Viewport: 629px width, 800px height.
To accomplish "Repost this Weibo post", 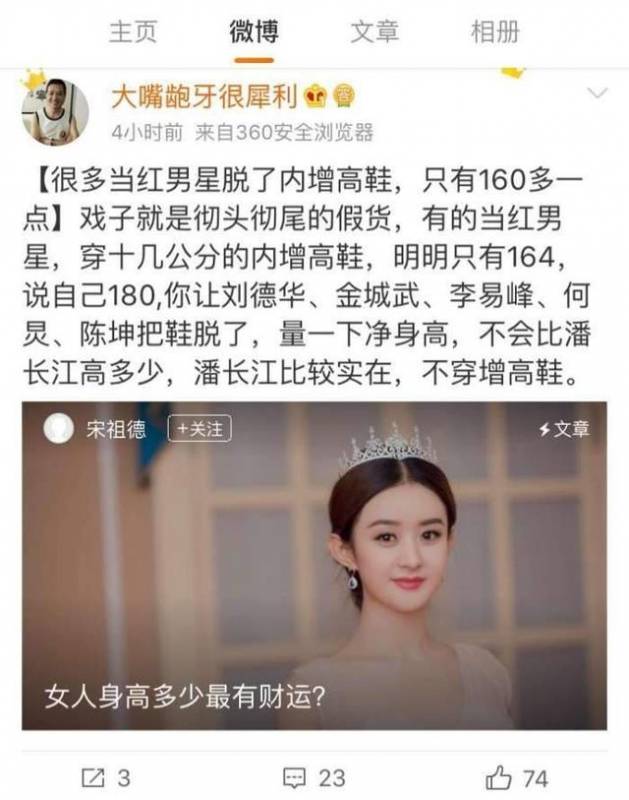I will coord(105,776).
